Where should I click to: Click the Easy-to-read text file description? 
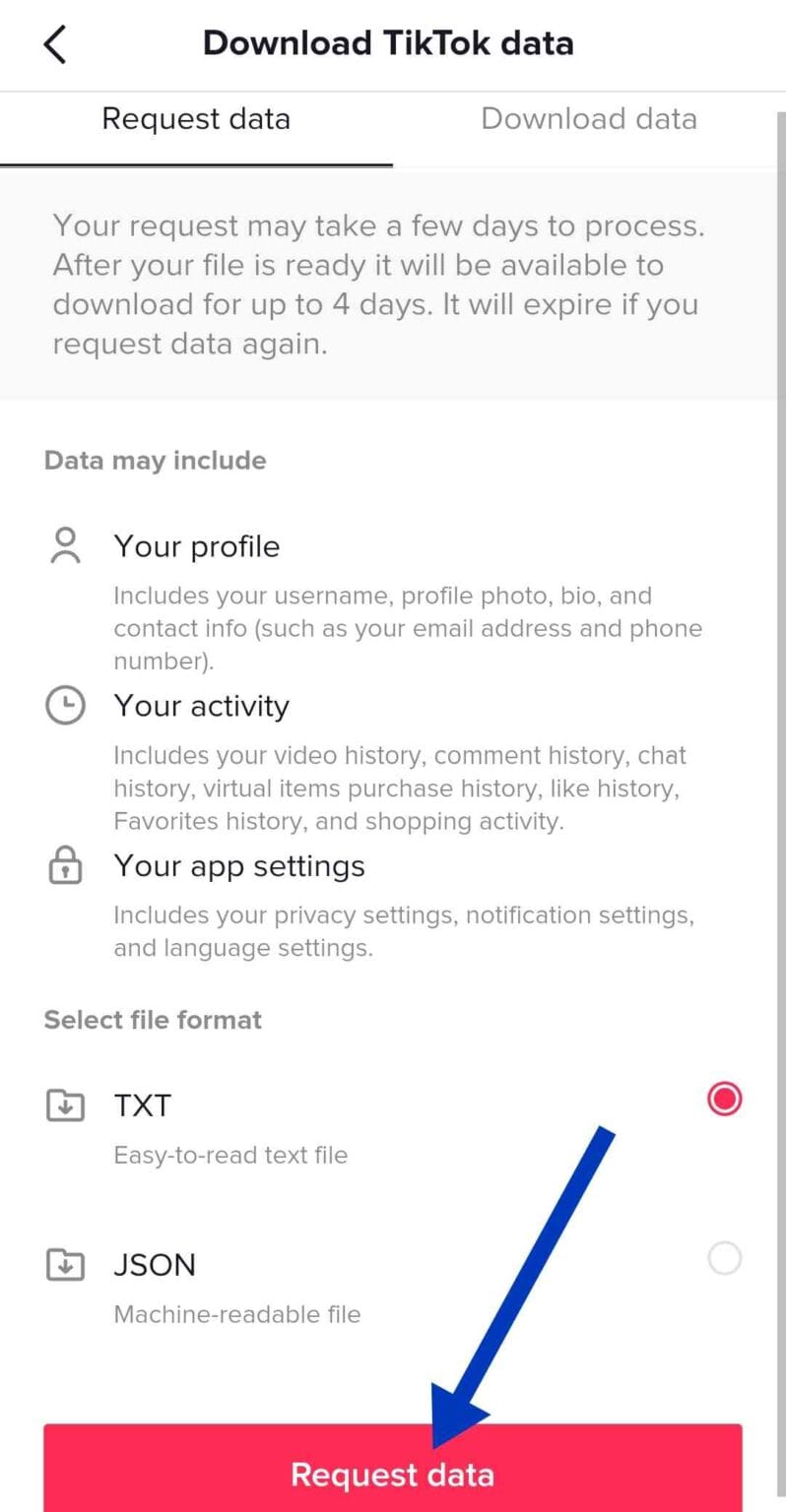coord(230,1154)
